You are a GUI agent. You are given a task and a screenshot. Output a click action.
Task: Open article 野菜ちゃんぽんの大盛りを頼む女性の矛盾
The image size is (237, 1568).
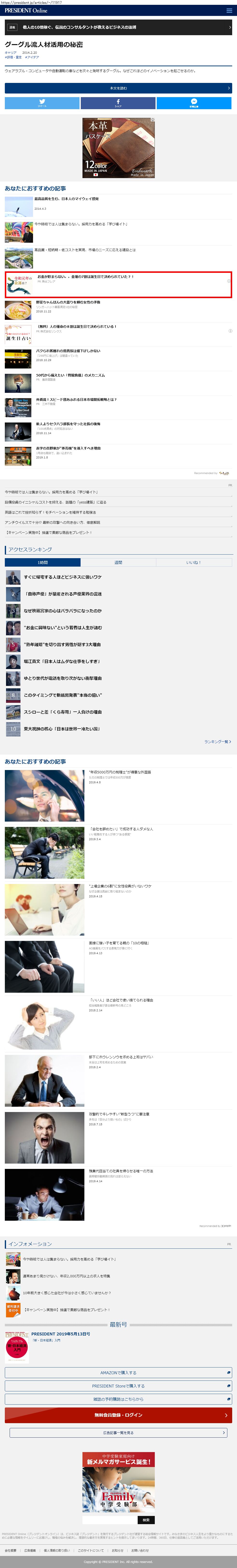click(68, 302)
